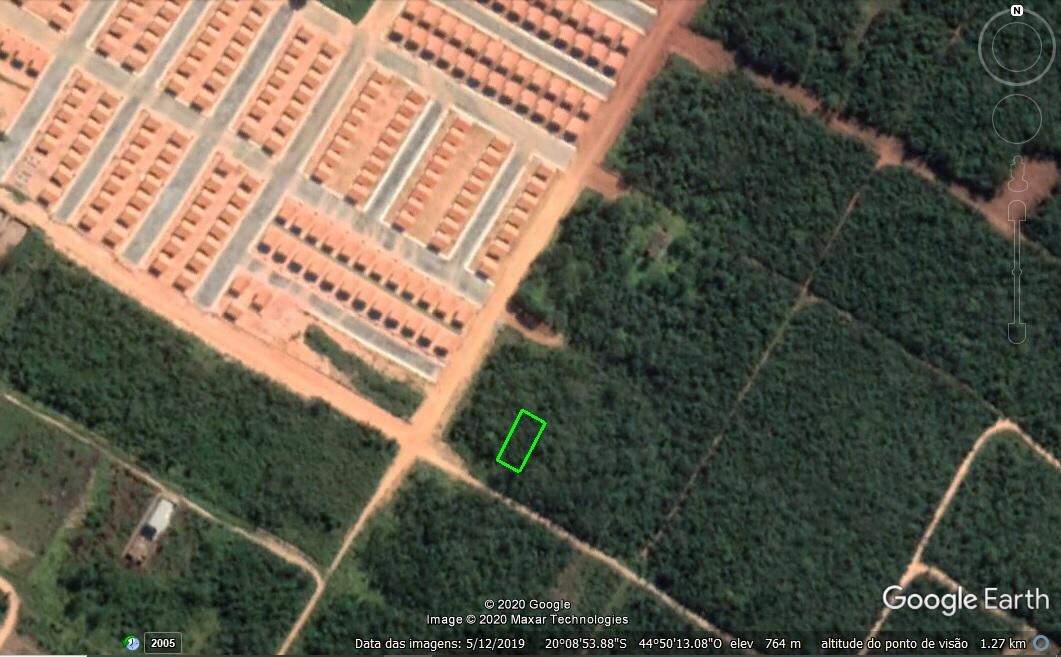Reset view to north with the N compass
The height and width of the screenshot is (657, 1061).
1016,11
